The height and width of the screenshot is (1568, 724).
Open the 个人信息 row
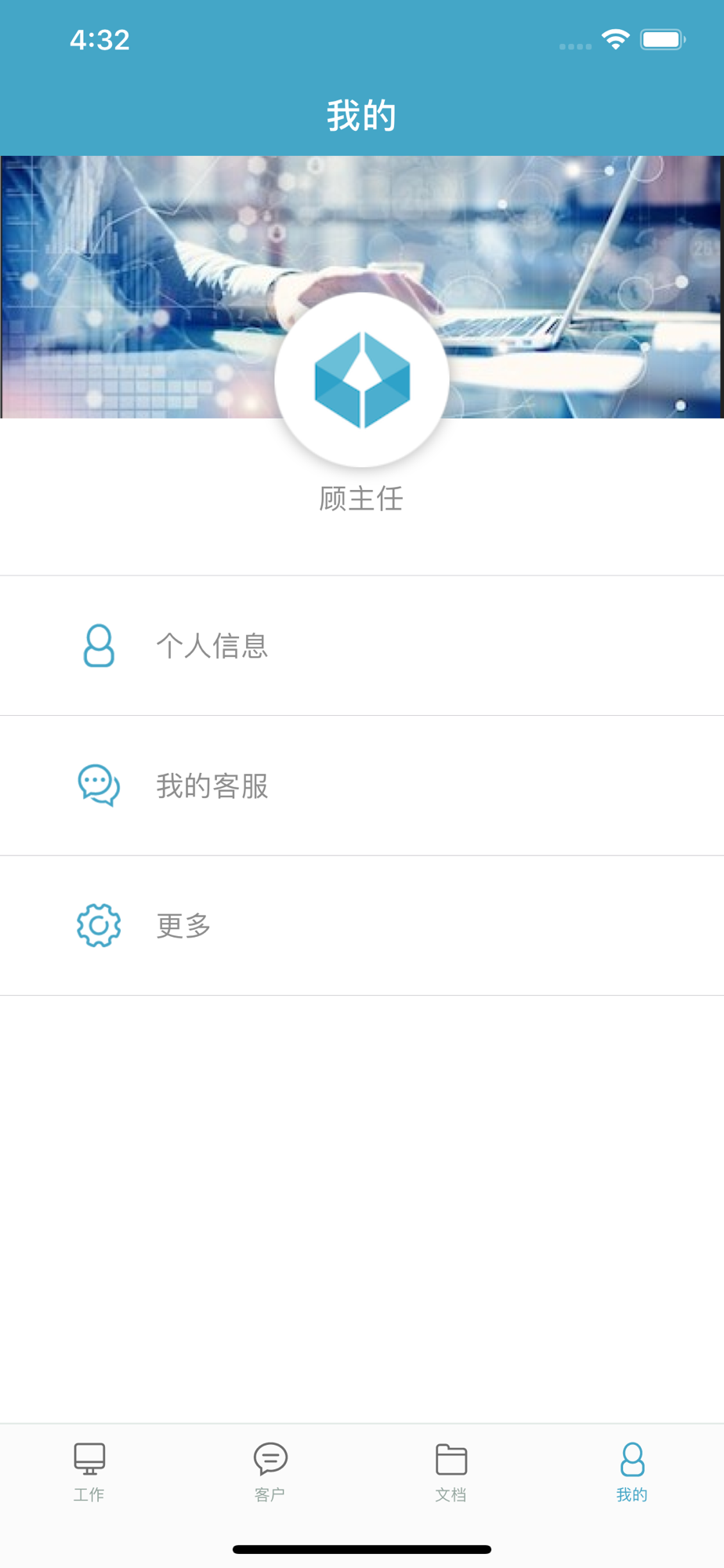[362, 645]
